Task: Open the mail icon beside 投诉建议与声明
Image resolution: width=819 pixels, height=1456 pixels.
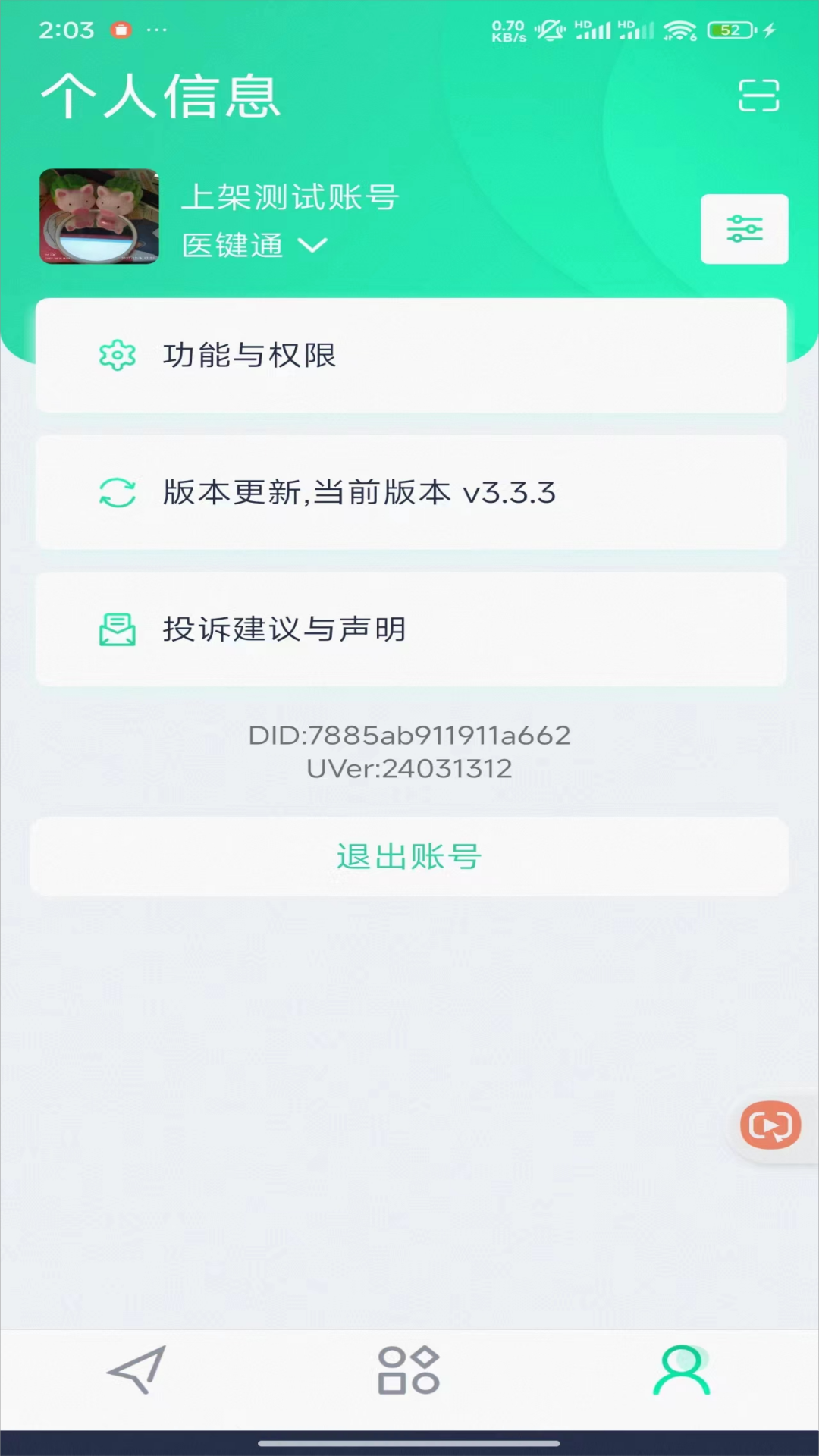Action: [x=117, y=629]
